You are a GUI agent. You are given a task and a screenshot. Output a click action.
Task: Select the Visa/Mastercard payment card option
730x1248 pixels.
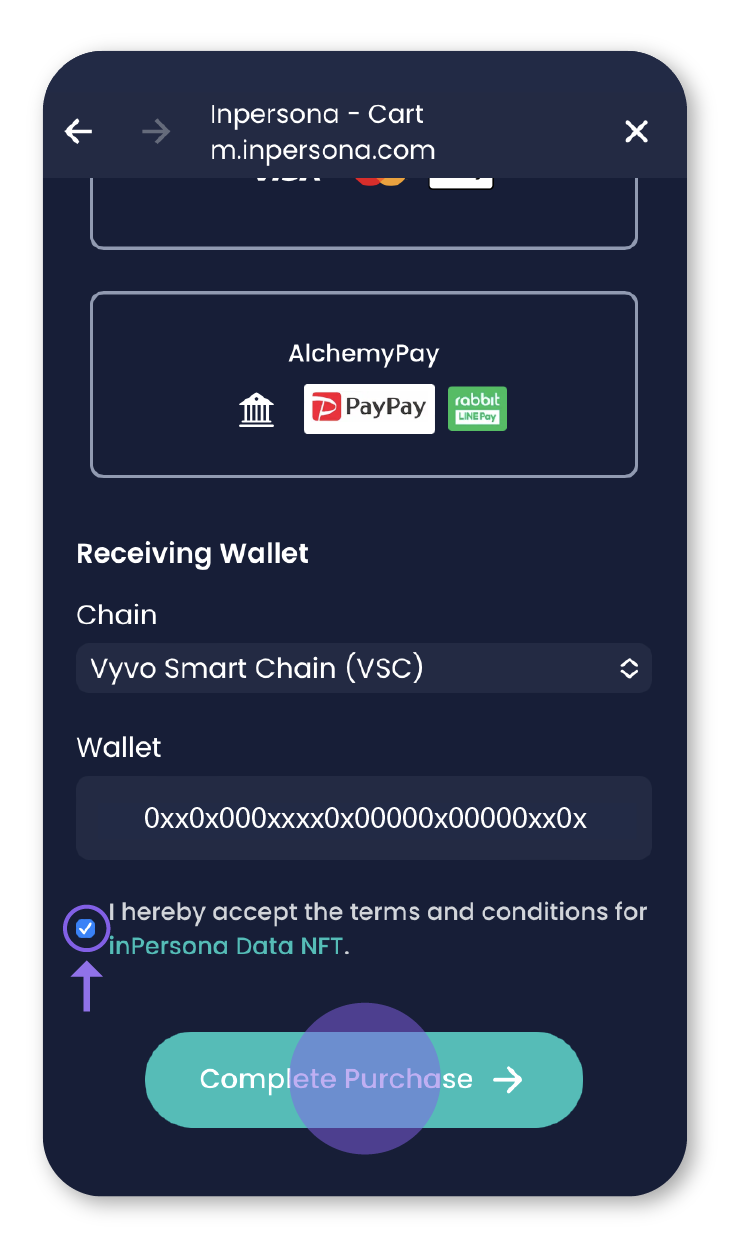click(364, 212)
